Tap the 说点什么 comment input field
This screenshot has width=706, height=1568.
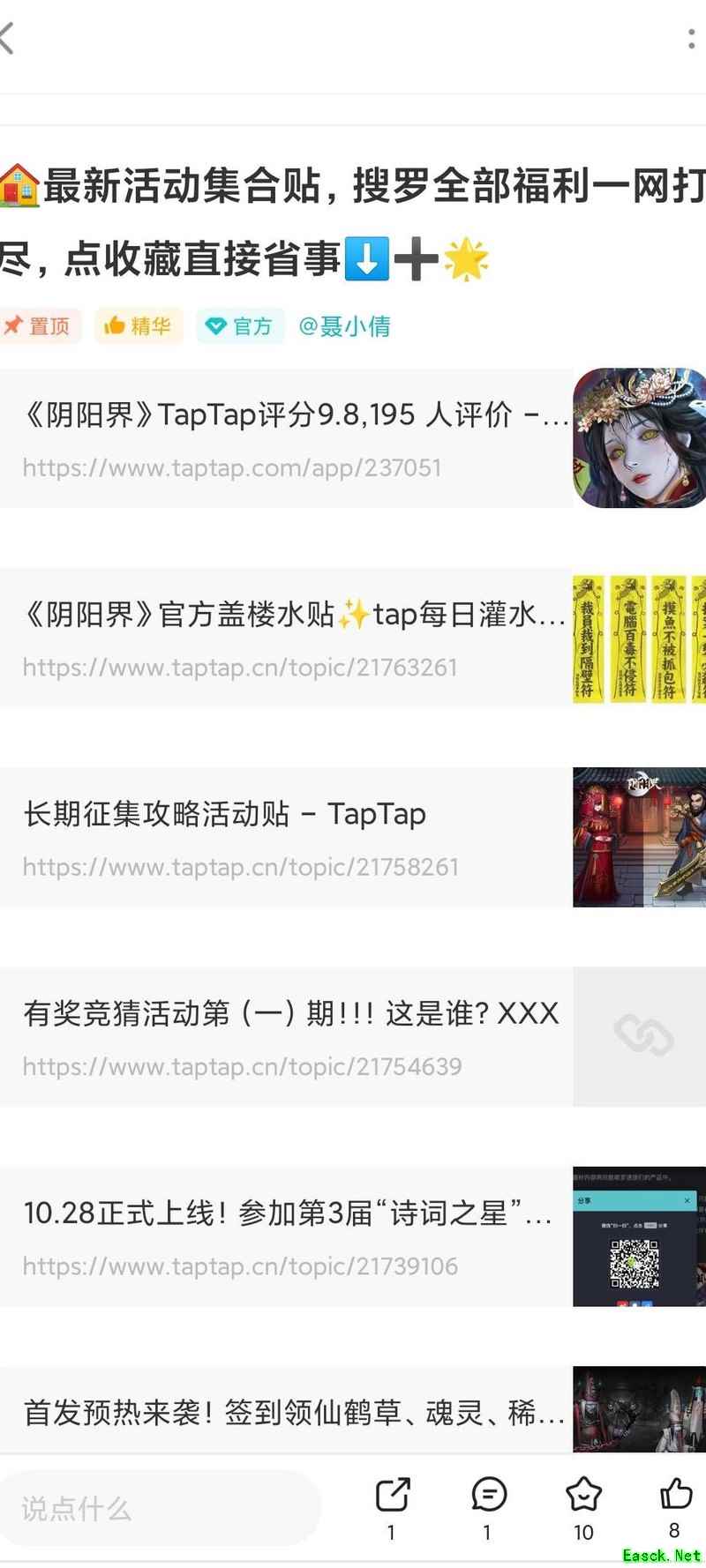tap(159, 1508)
